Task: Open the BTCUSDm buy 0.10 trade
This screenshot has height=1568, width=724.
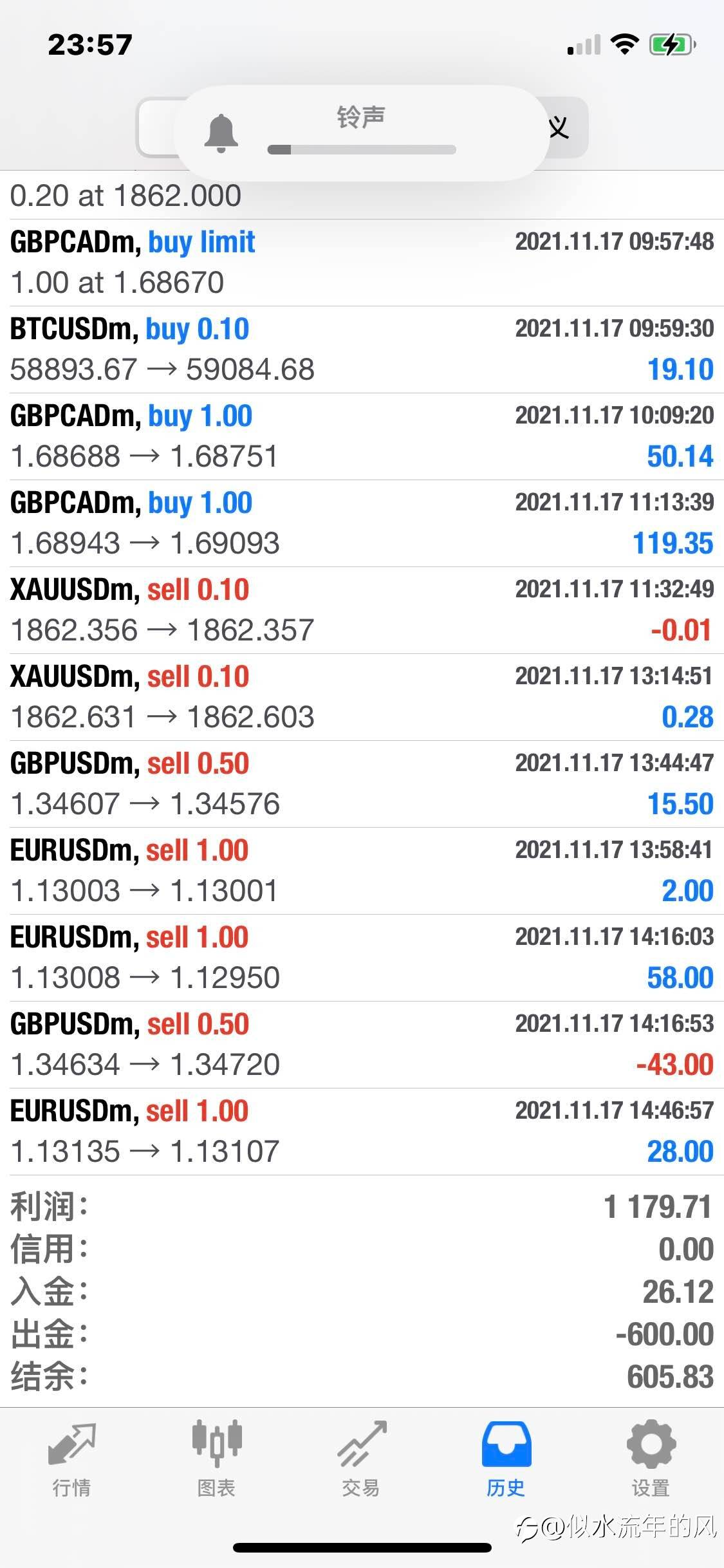Action: tap(362, 350)
